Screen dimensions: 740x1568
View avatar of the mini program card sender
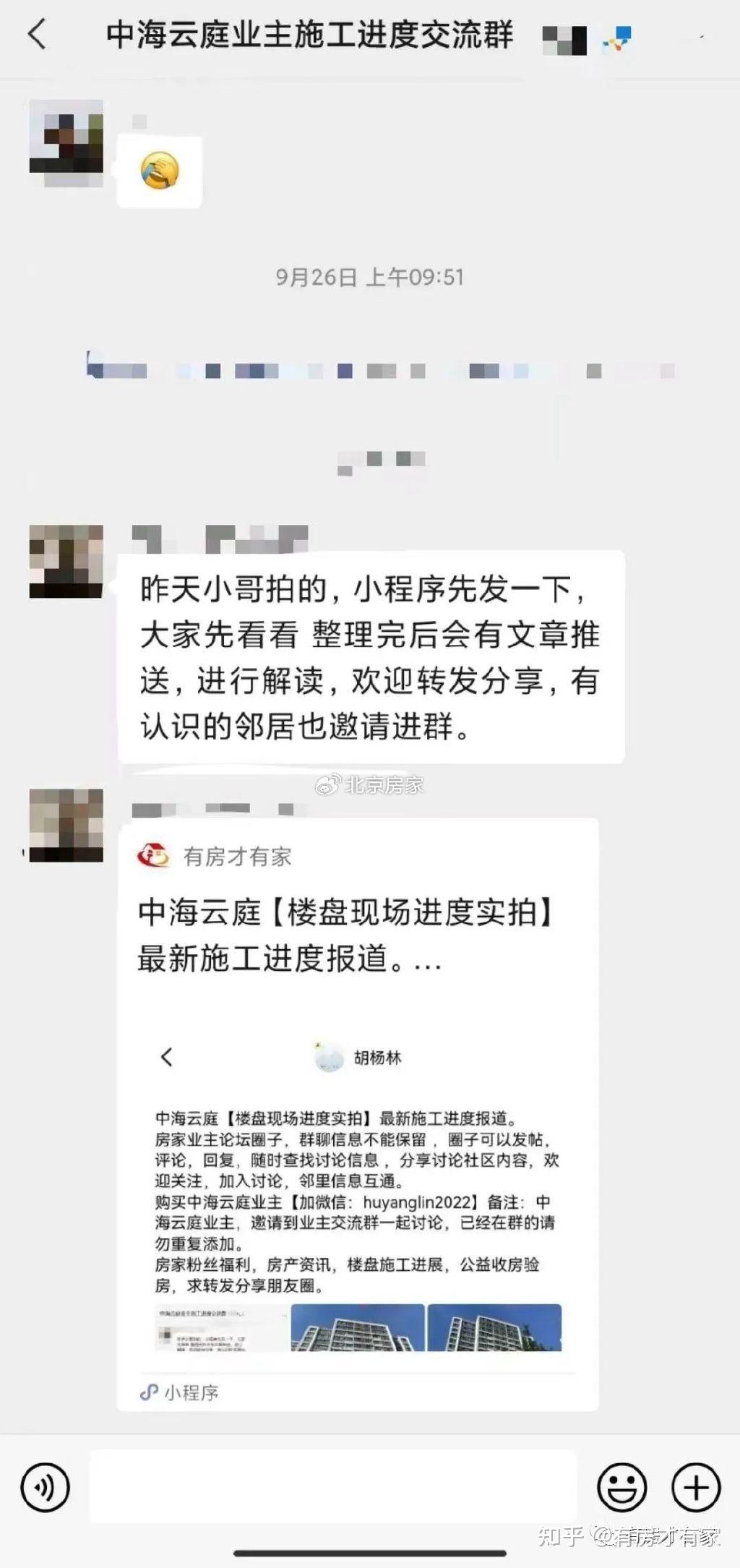point(66,826)
